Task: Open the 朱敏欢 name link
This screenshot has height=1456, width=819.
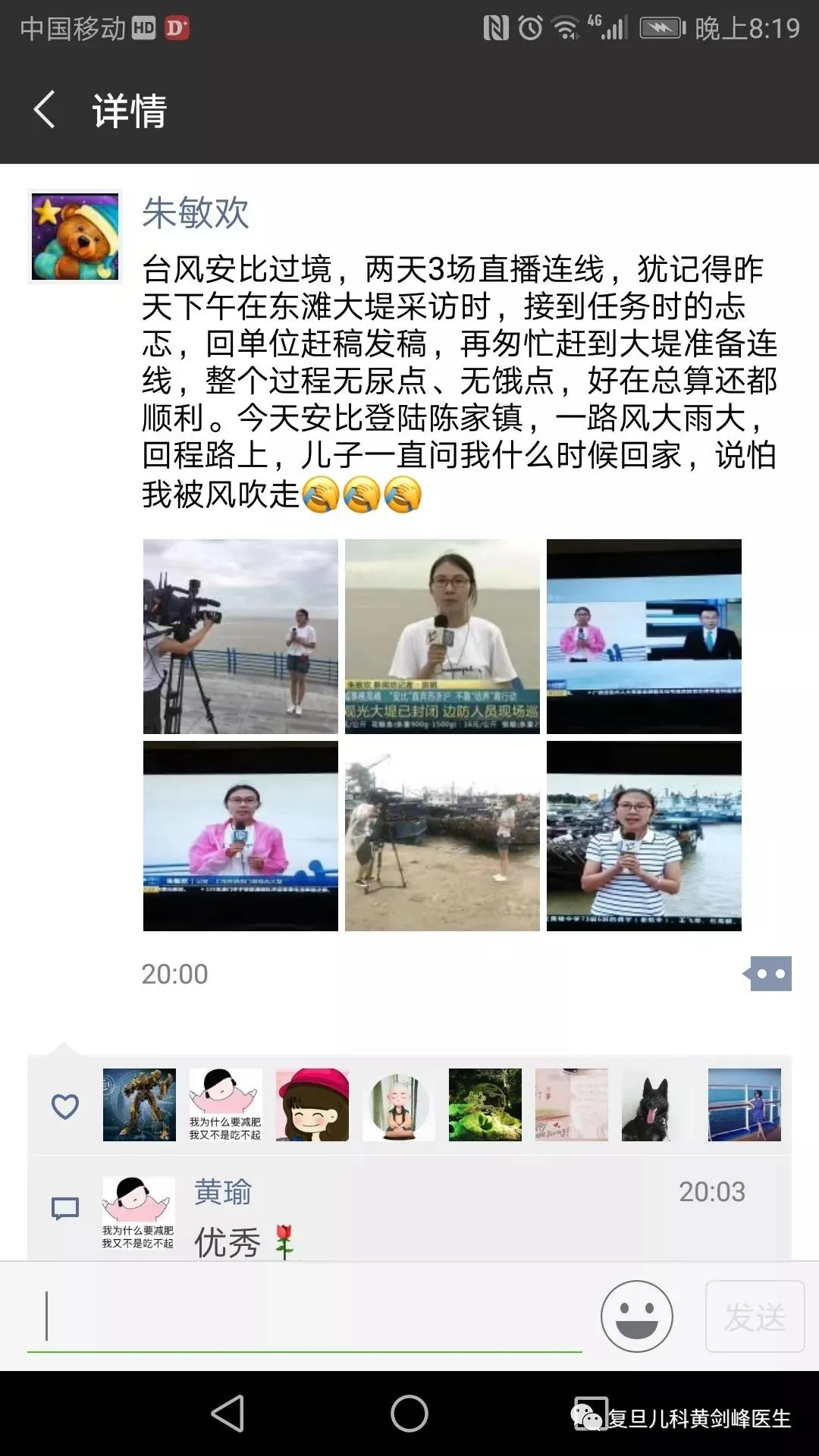Action: tap(196, 212)
